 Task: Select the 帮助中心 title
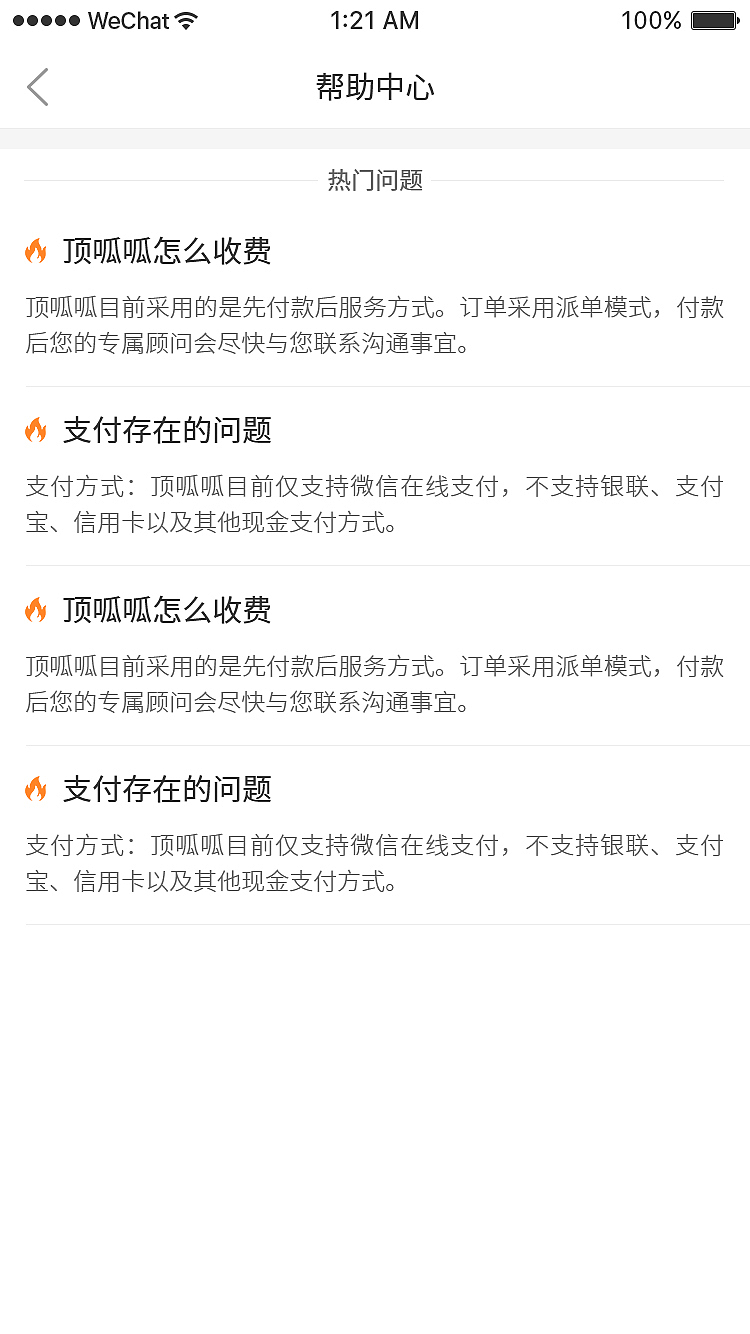coord(375,87)
